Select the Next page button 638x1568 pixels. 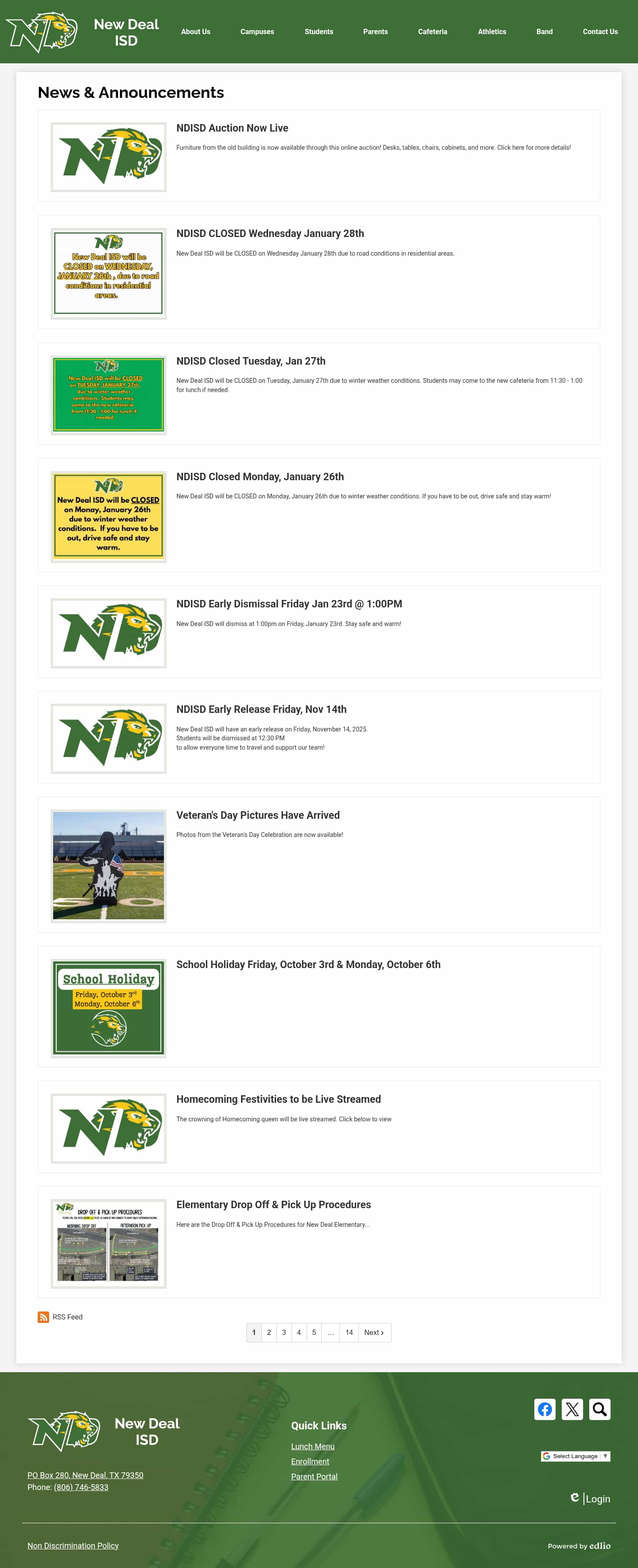[x=374, y=1332]
